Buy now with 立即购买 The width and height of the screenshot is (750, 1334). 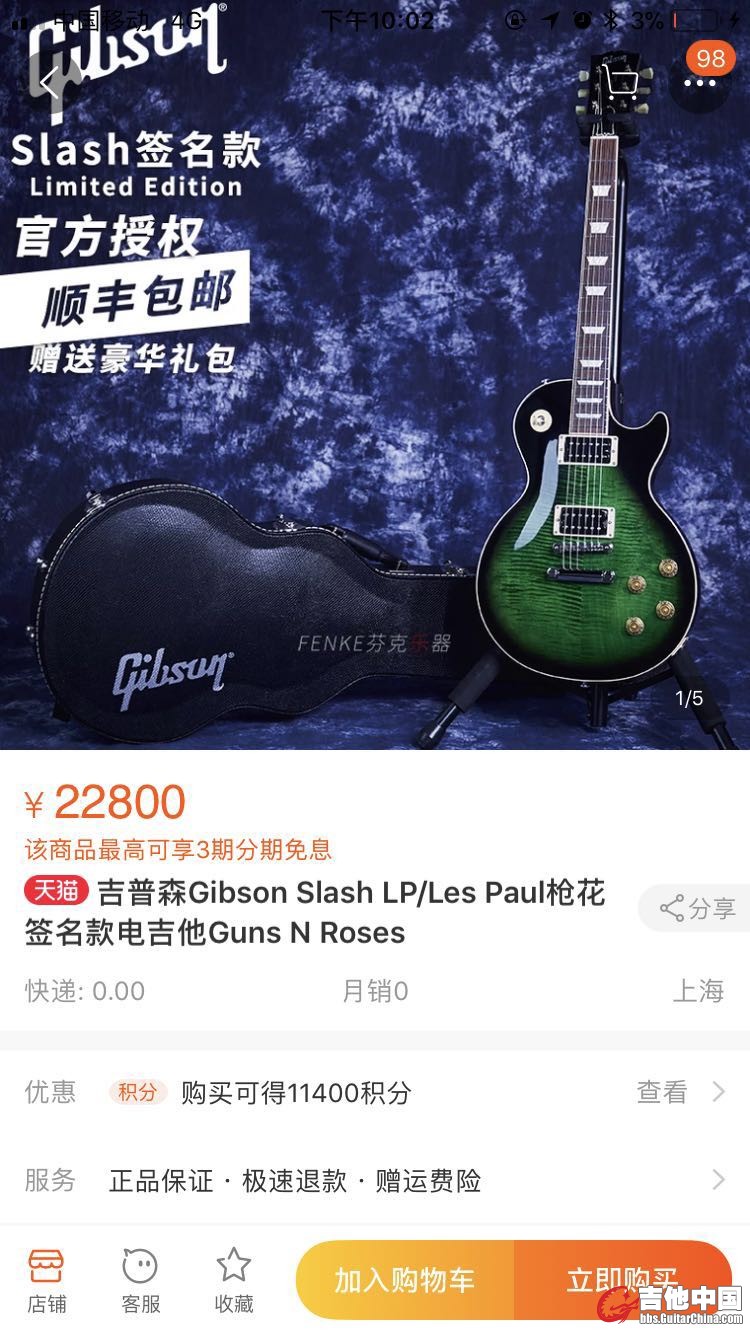tap(622, 1280)
